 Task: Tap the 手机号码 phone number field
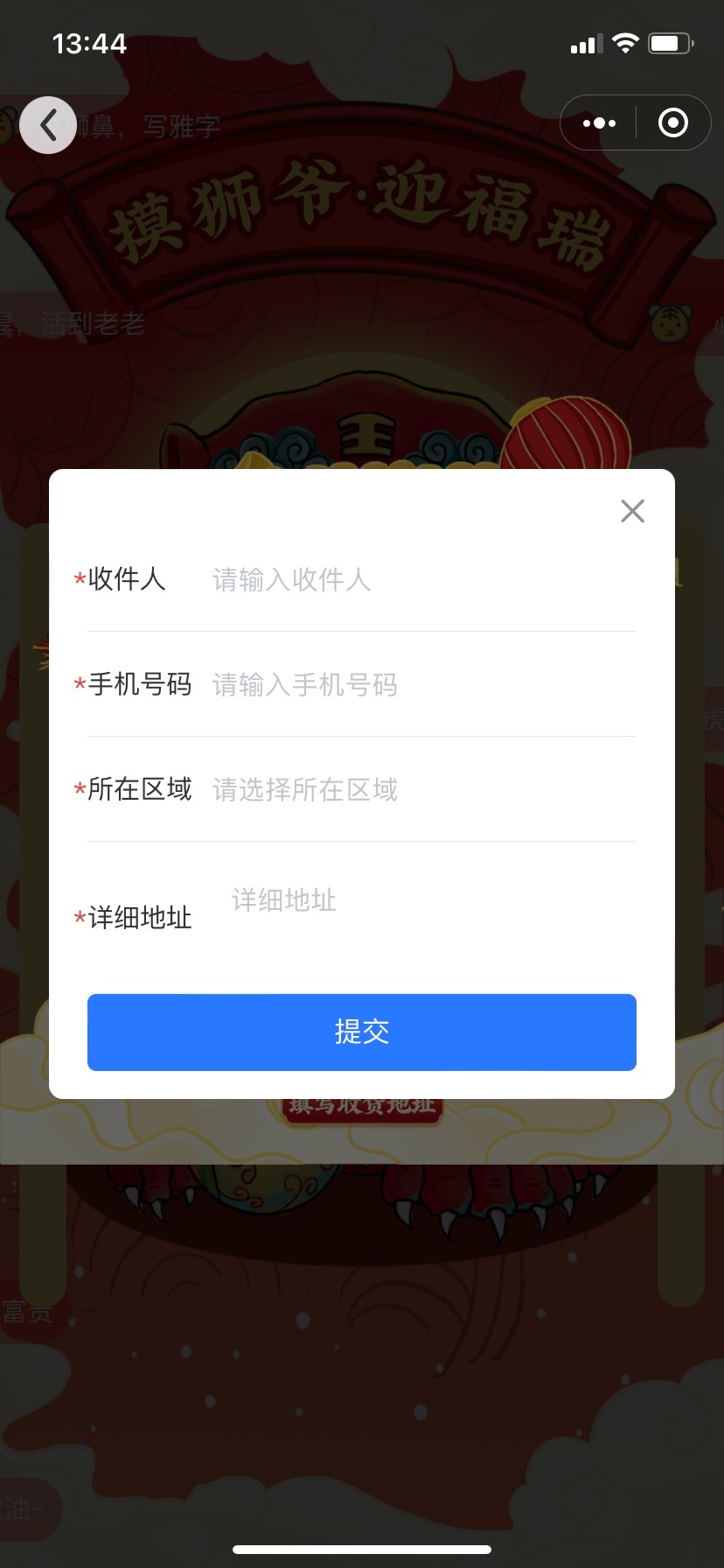pyautogui.click(x=420, y=684)
